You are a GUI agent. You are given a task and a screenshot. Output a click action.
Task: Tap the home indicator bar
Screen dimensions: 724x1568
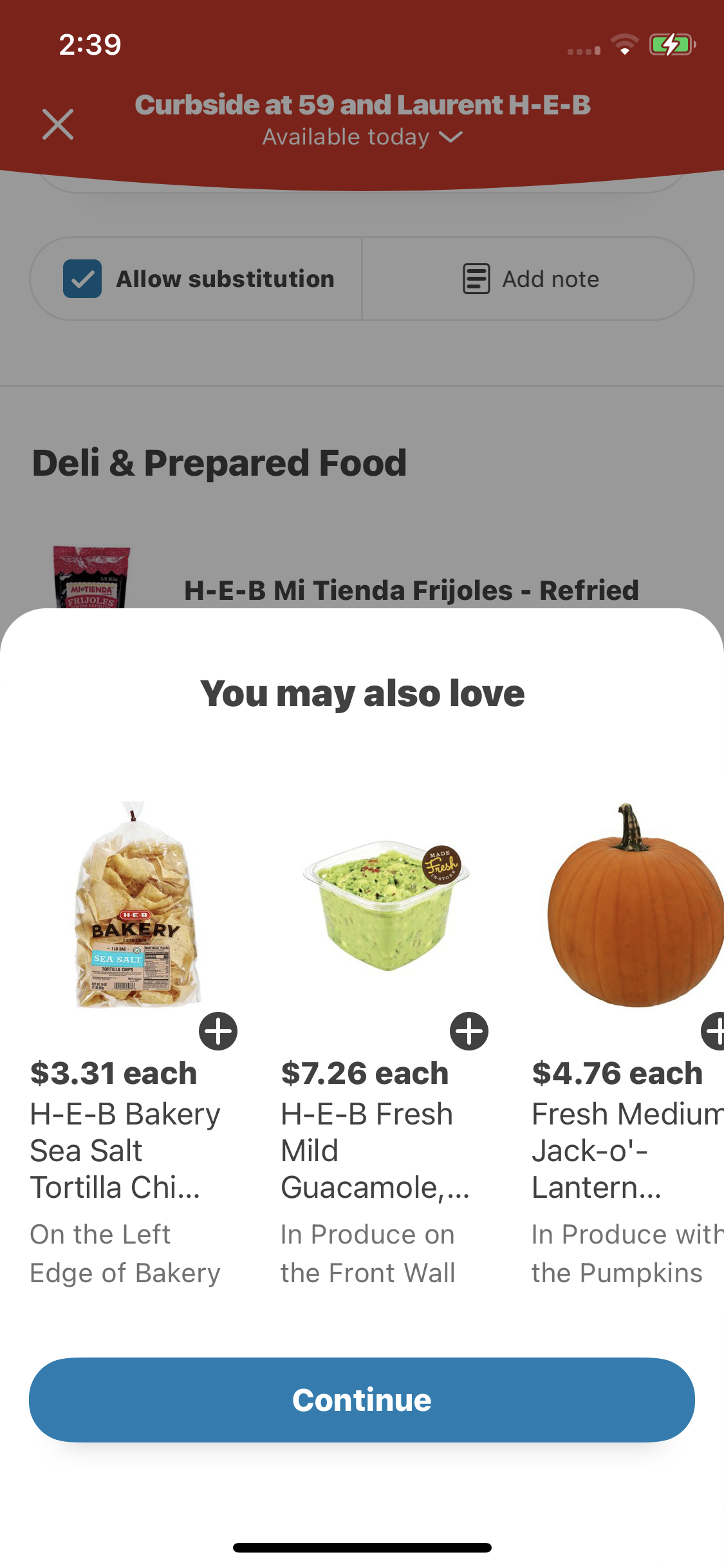tap(362, 1546)
